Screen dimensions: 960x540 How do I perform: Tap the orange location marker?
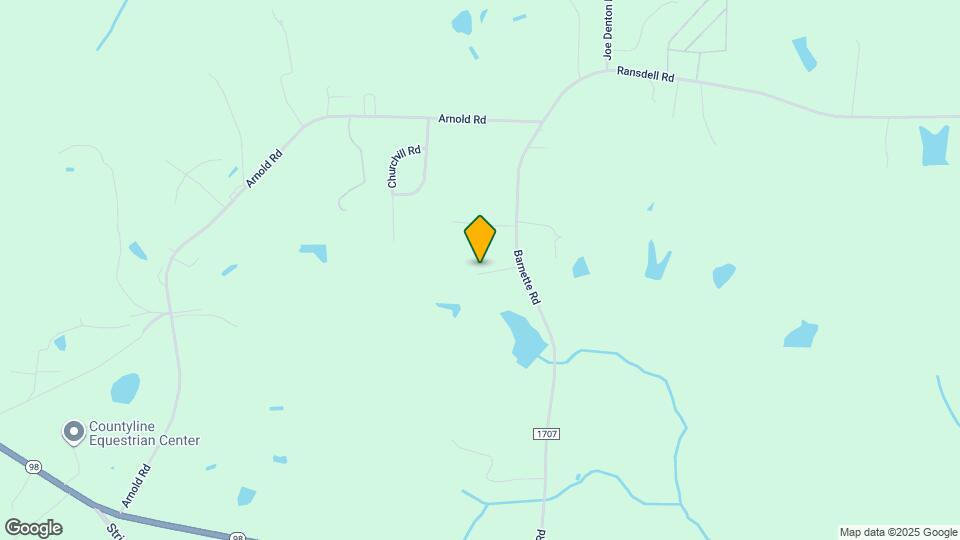click(480, 238)
